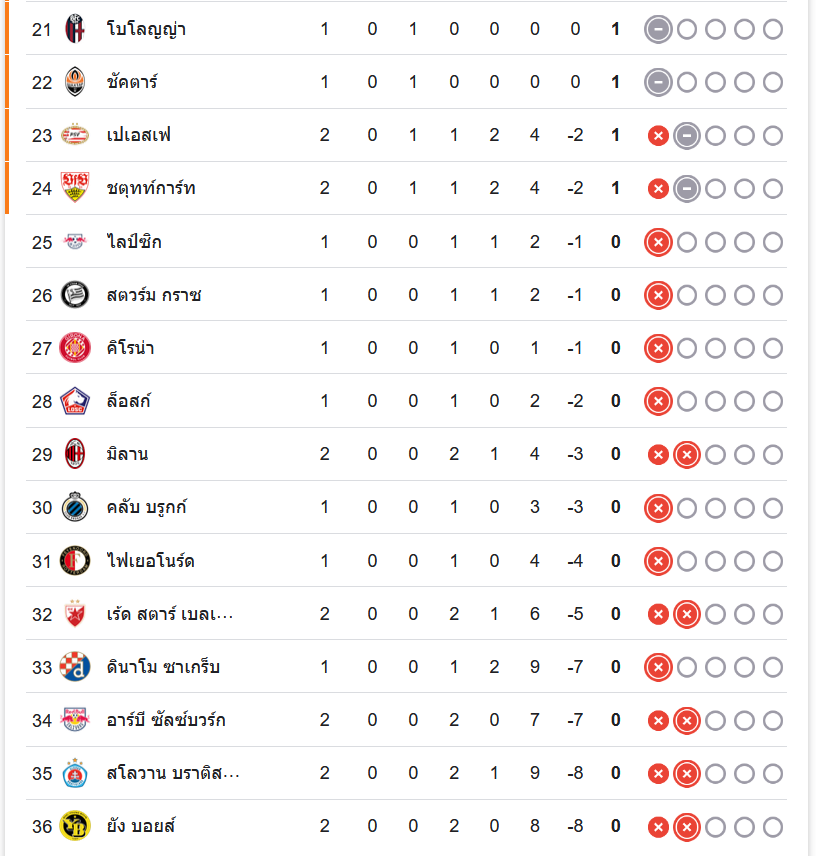Open ไฟเยอโนร์ด from the standings
The height and width of the screenshot is (856, 816).
click(150, 561)
